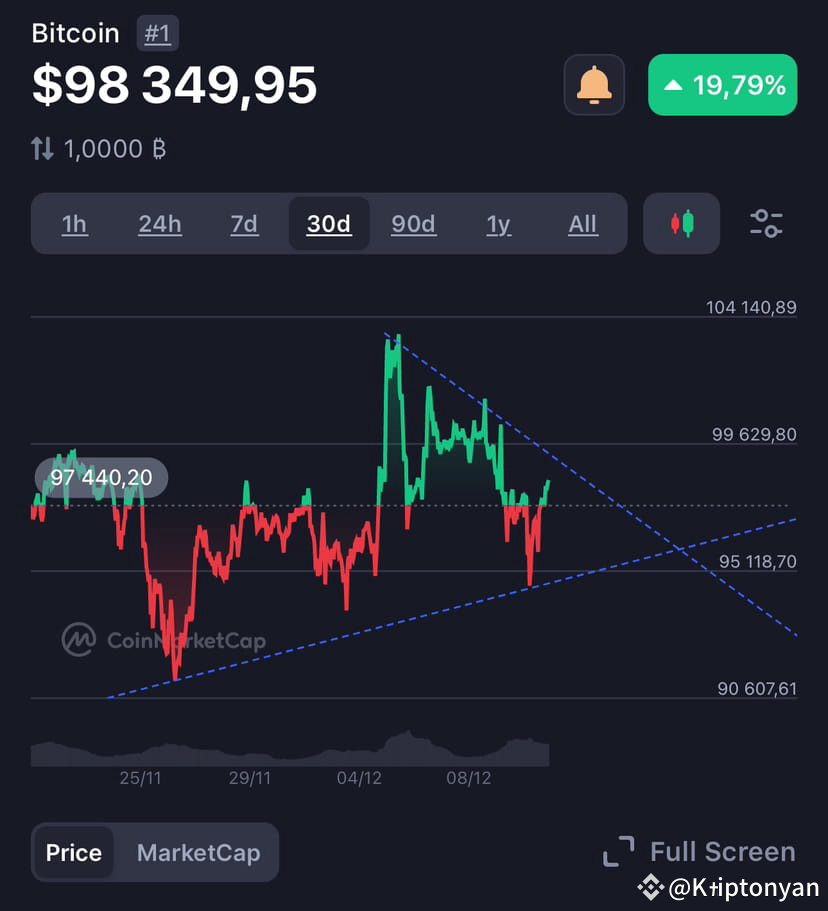Switch chart to candlestick view
This screenshot has height=911, width=828.
[681, 223]
